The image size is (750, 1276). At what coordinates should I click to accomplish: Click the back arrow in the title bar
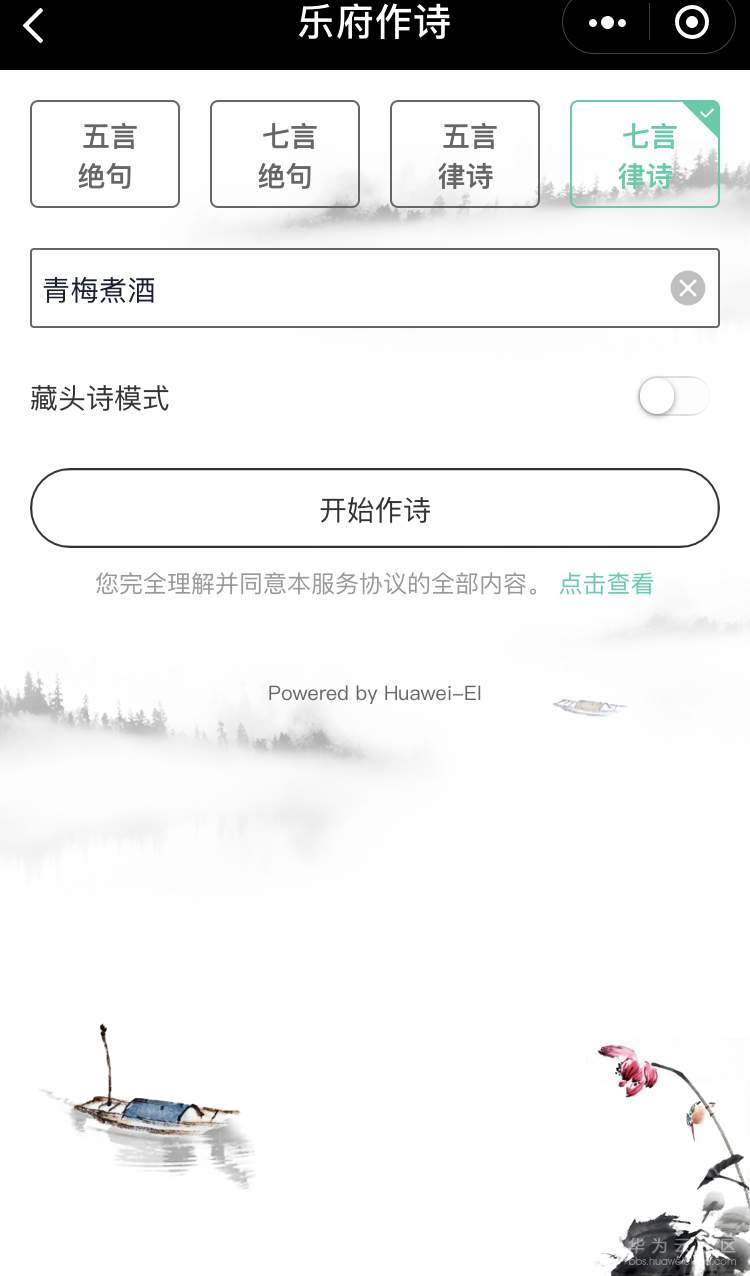[x=33, y=25]
